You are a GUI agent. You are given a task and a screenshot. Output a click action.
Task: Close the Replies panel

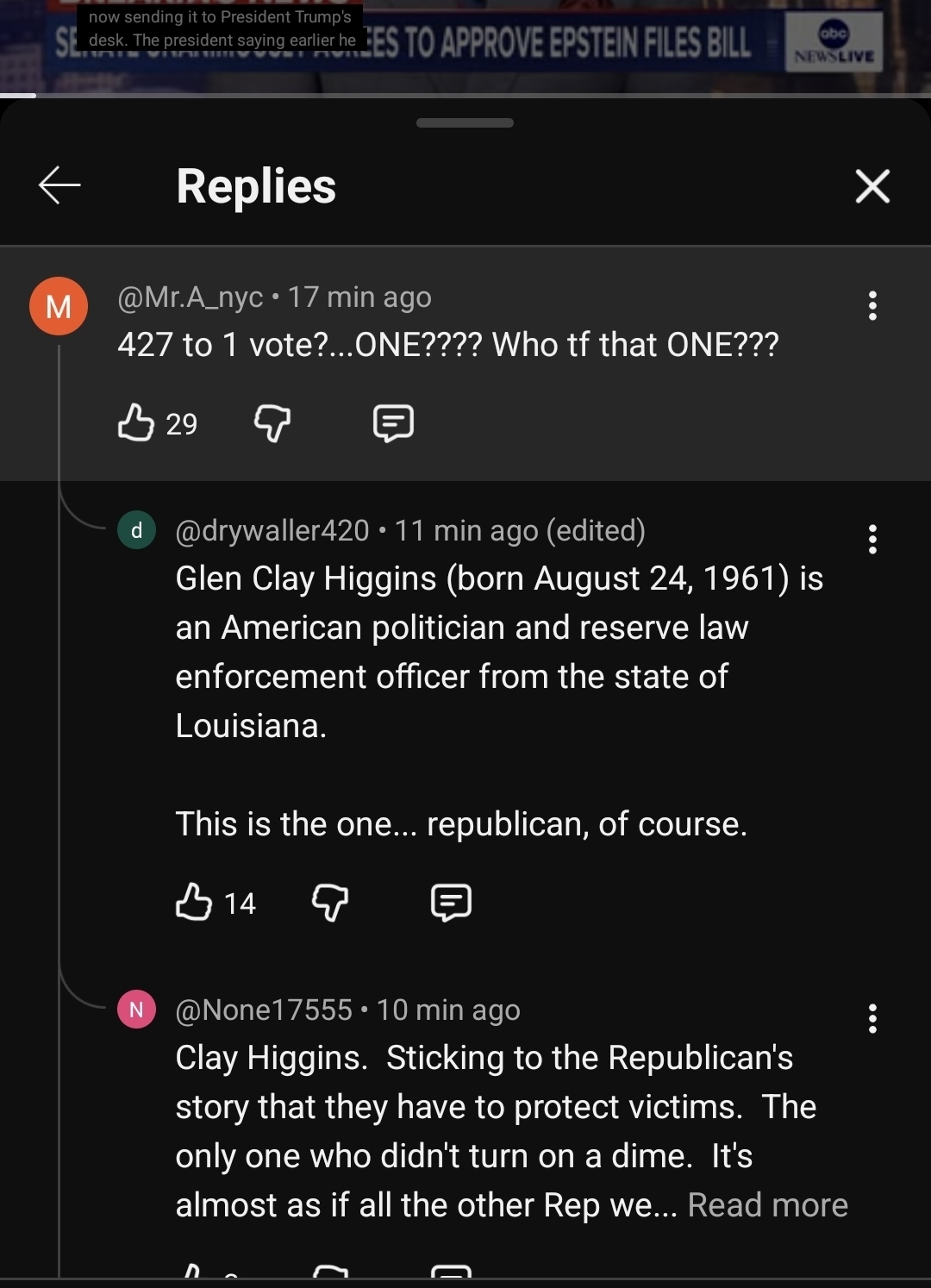click(872, 186)
